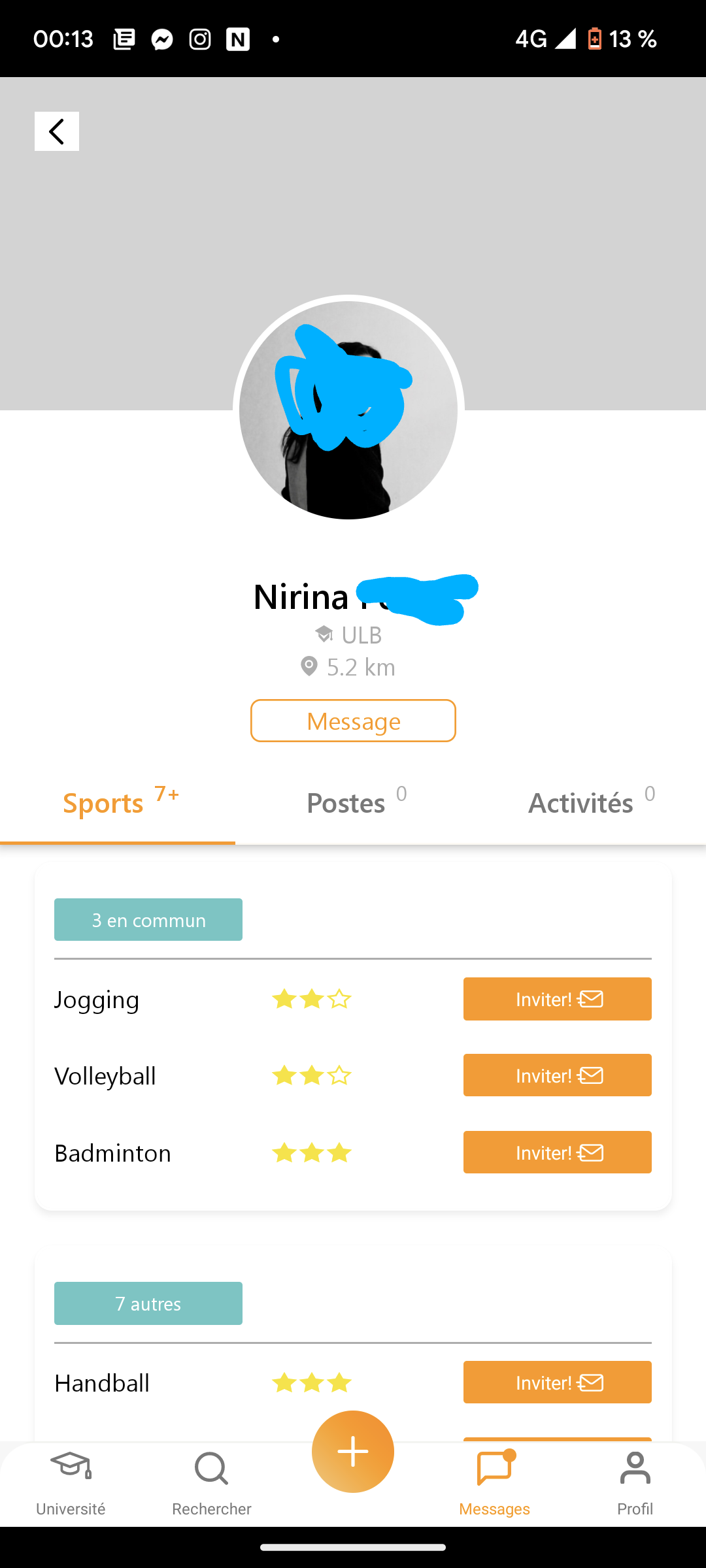Tap the orange plus button
This screenshot has height=1568, width=706.
353,1452
